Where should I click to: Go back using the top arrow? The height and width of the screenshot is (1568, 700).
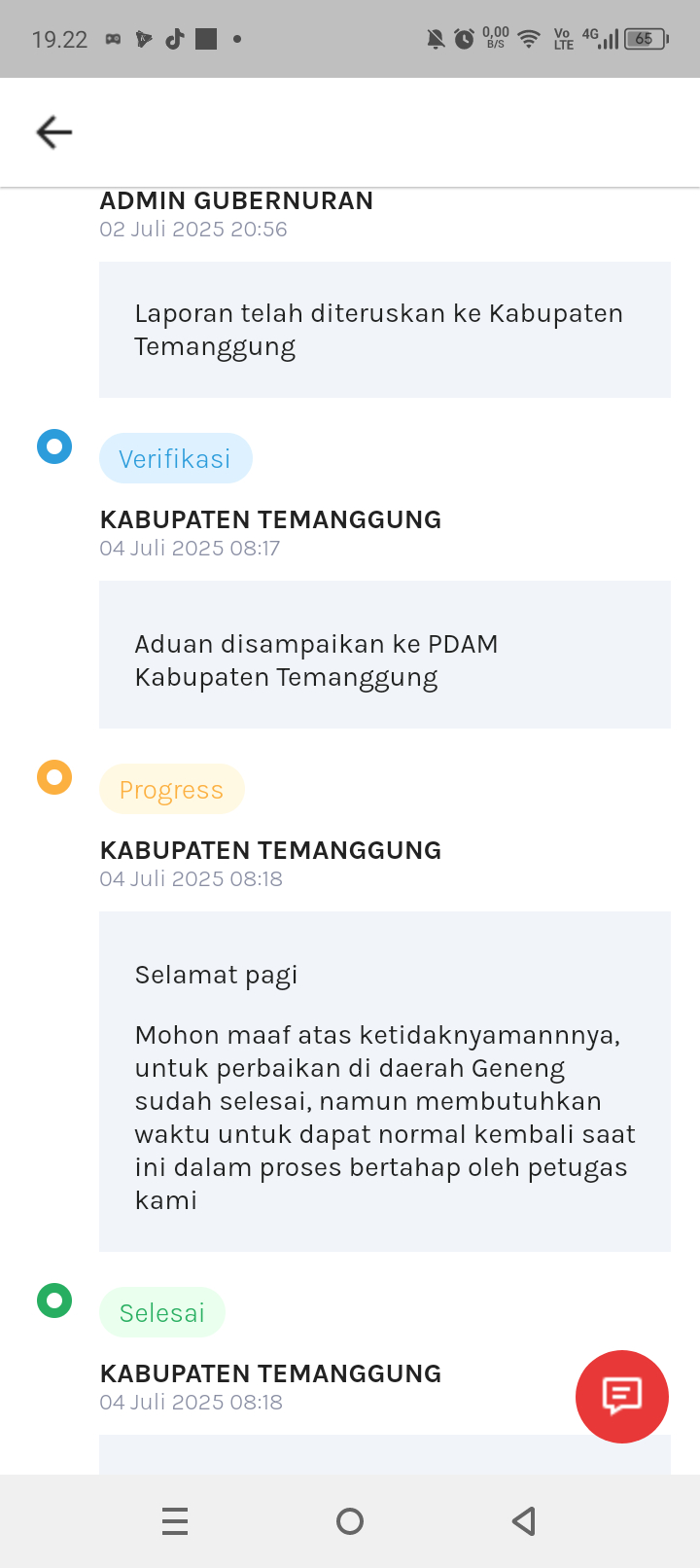point(54,132)
